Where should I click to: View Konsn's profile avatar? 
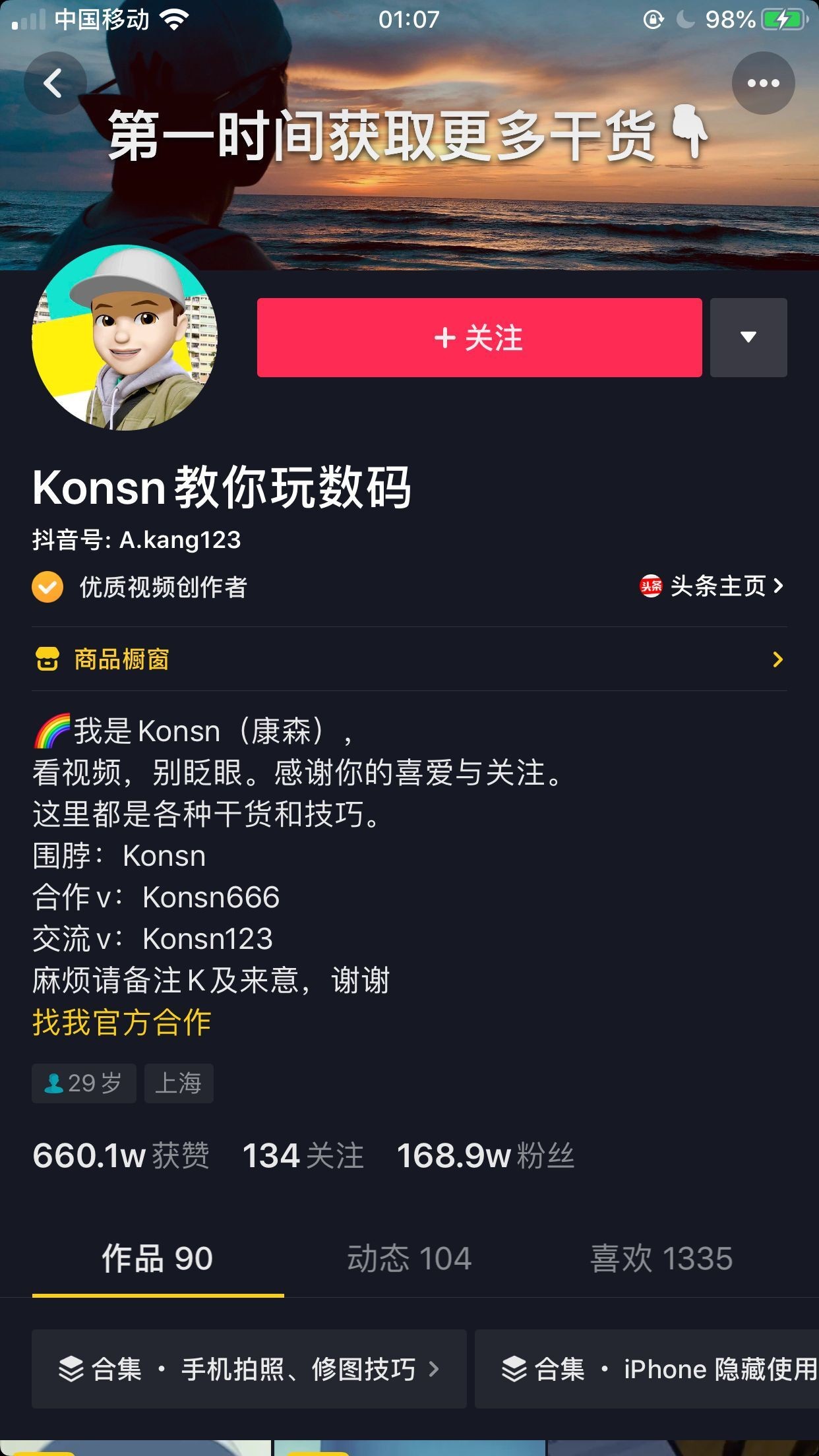pyautogui.click(x=125, y=338)
